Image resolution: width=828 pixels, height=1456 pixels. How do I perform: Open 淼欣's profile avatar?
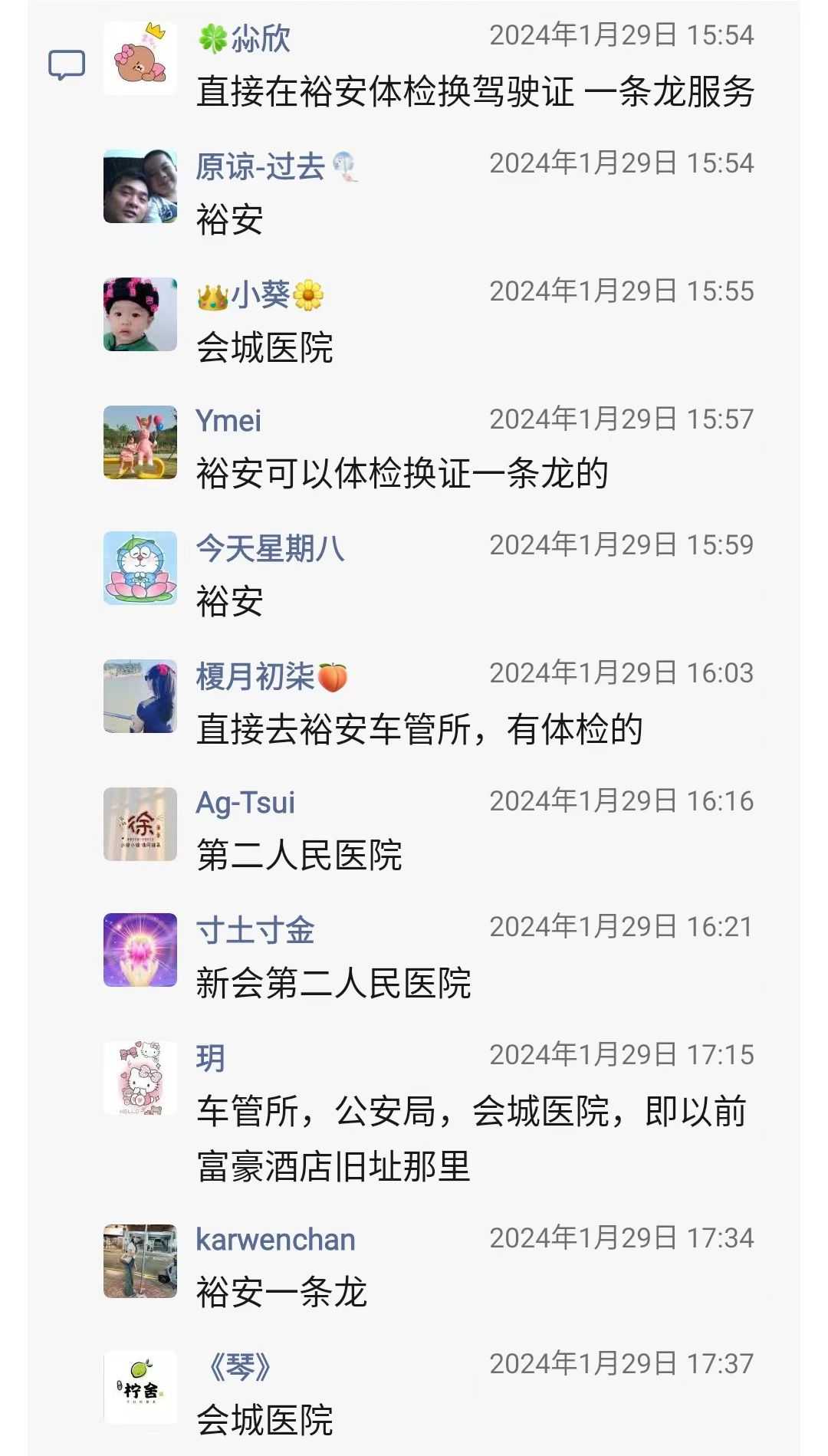[140, 58]
